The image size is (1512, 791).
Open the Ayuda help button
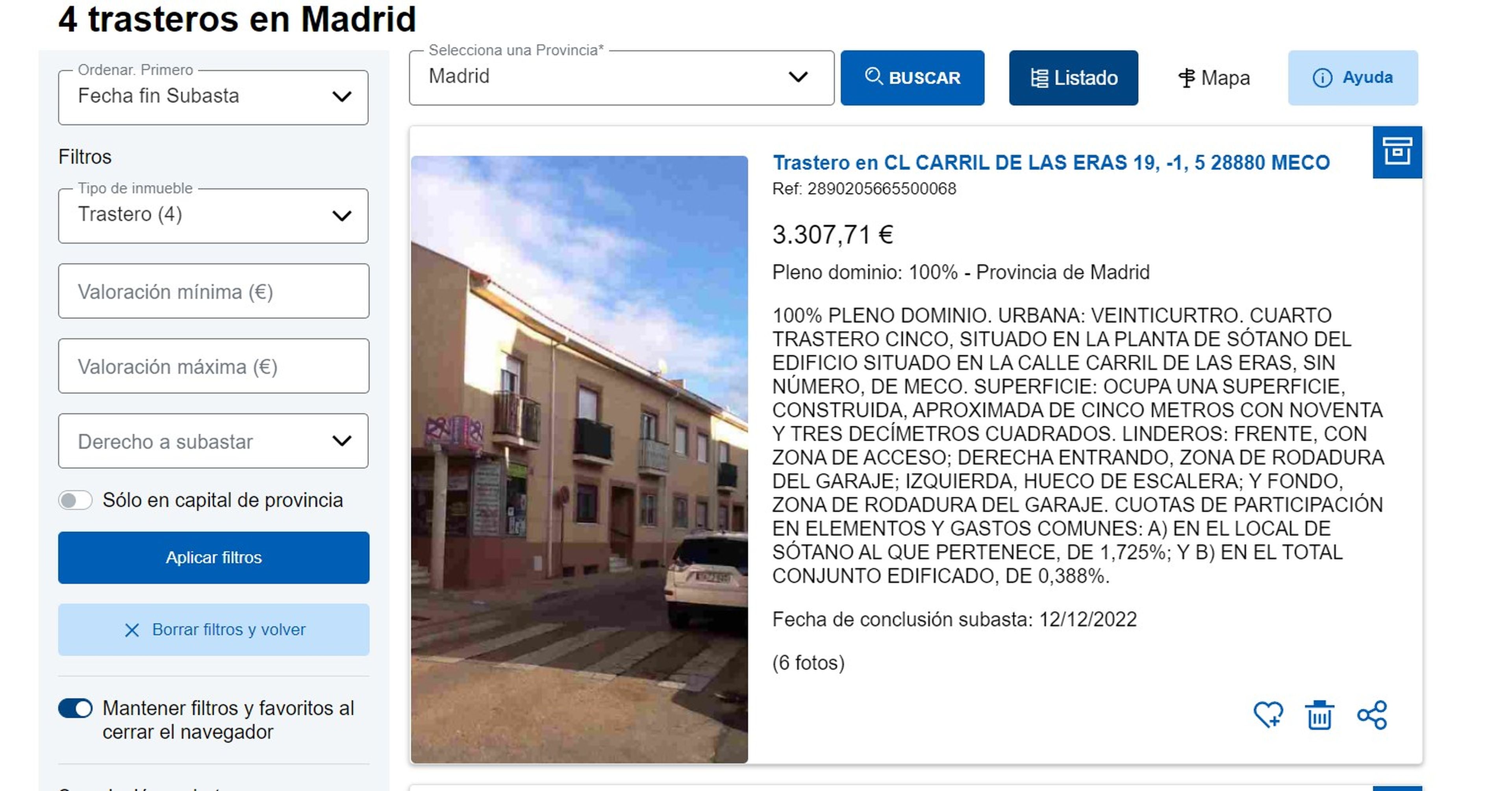pos(1353,78)
